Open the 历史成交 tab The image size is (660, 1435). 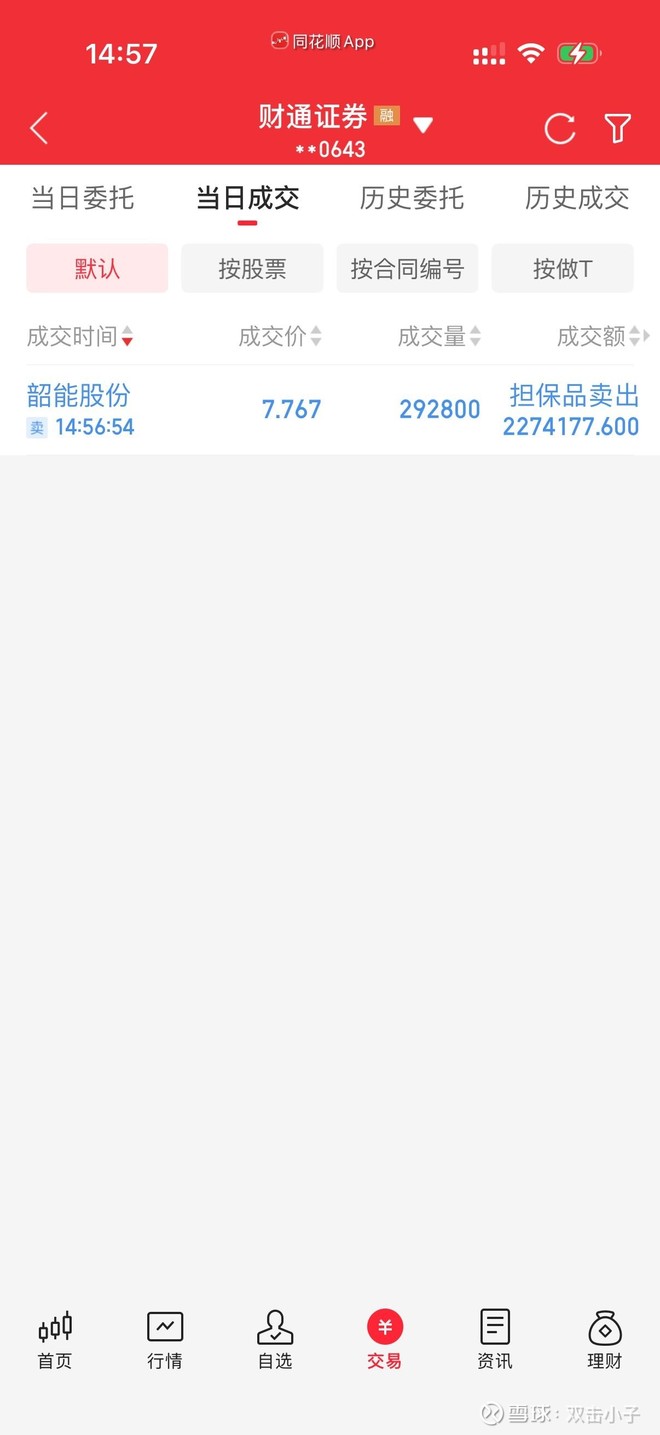point(577,198)
